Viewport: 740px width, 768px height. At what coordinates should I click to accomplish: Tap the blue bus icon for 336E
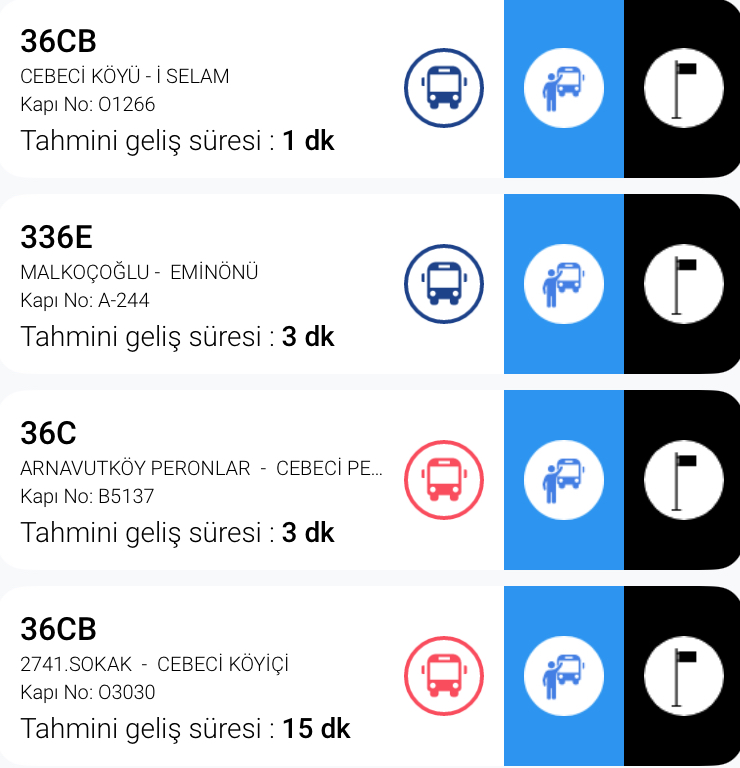pyautogui.click(x=444, y=284)
